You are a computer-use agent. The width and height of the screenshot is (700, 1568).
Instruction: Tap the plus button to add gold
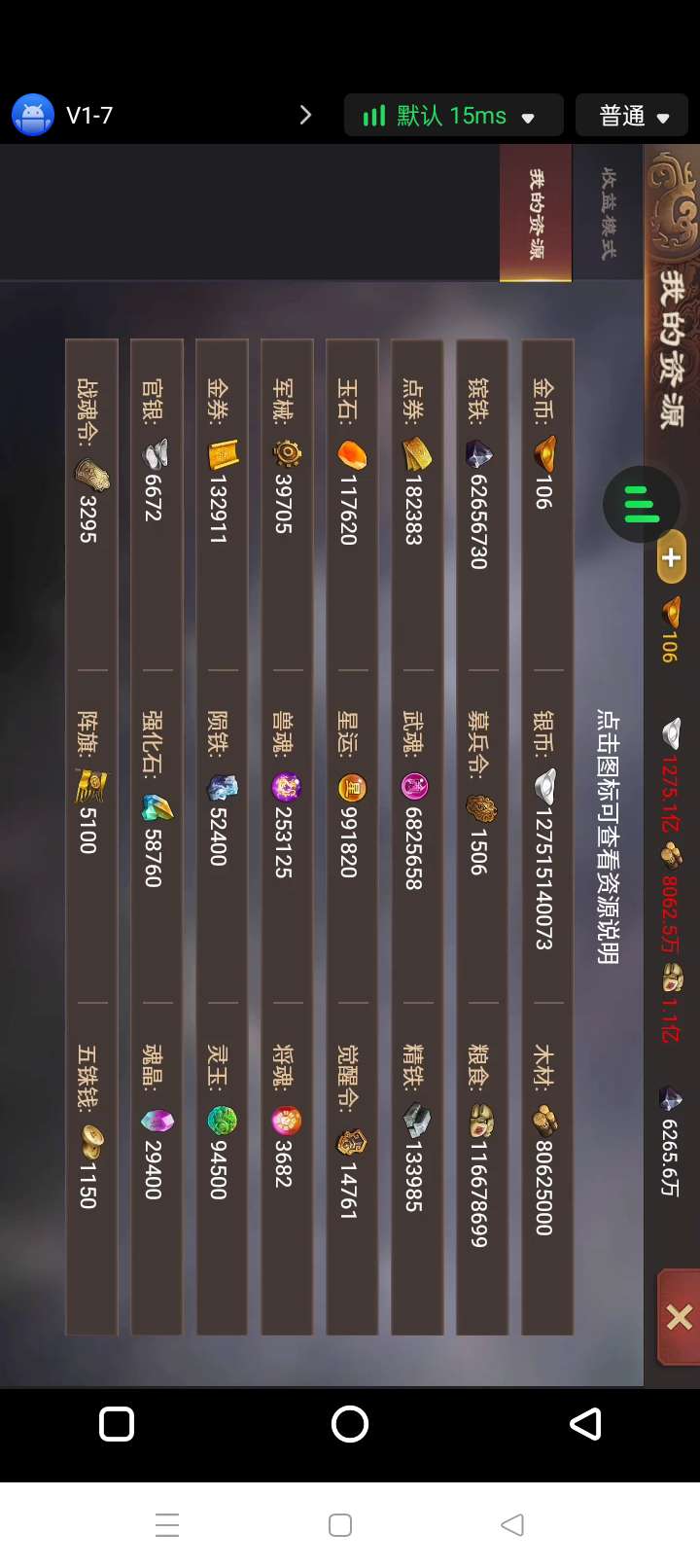coord(671,558)
